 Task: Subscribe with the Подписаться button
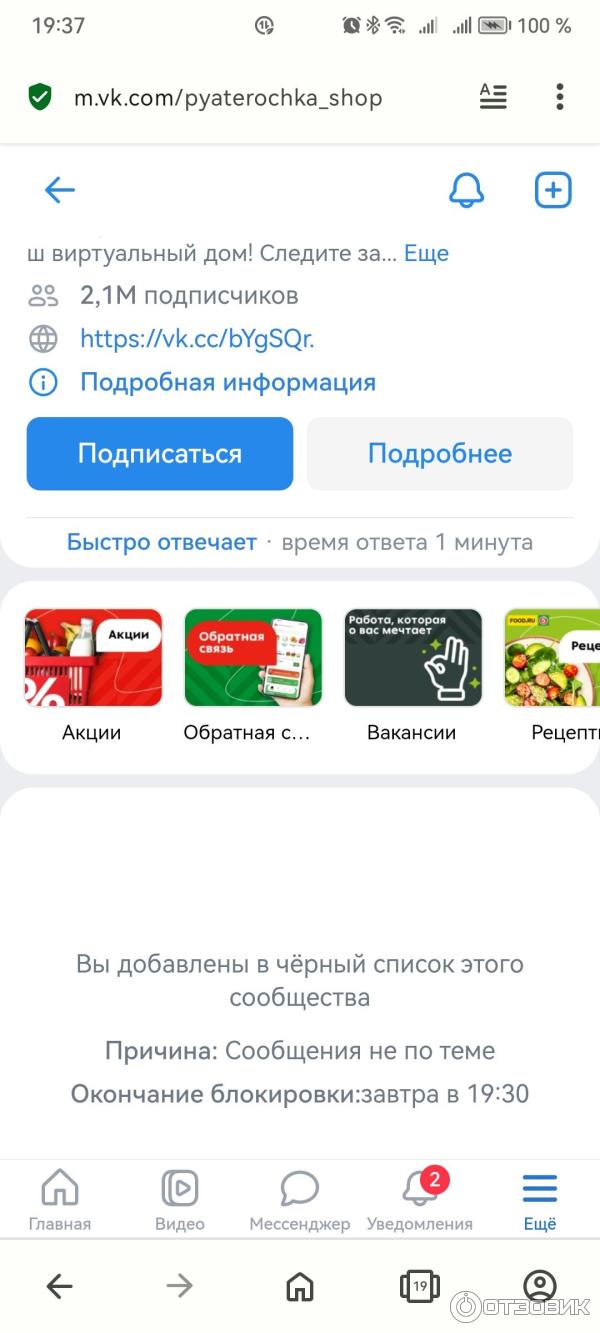(x=160, y=454)
